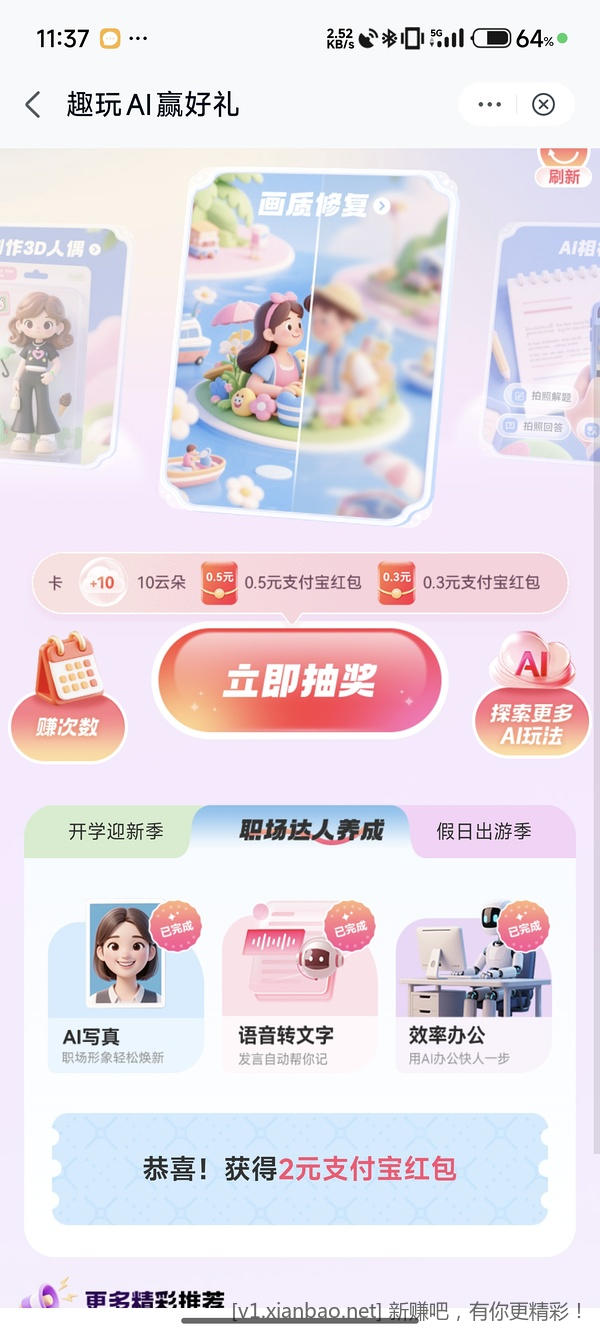Open the AI notes card at the carousel edge

(x=552, y=340)
